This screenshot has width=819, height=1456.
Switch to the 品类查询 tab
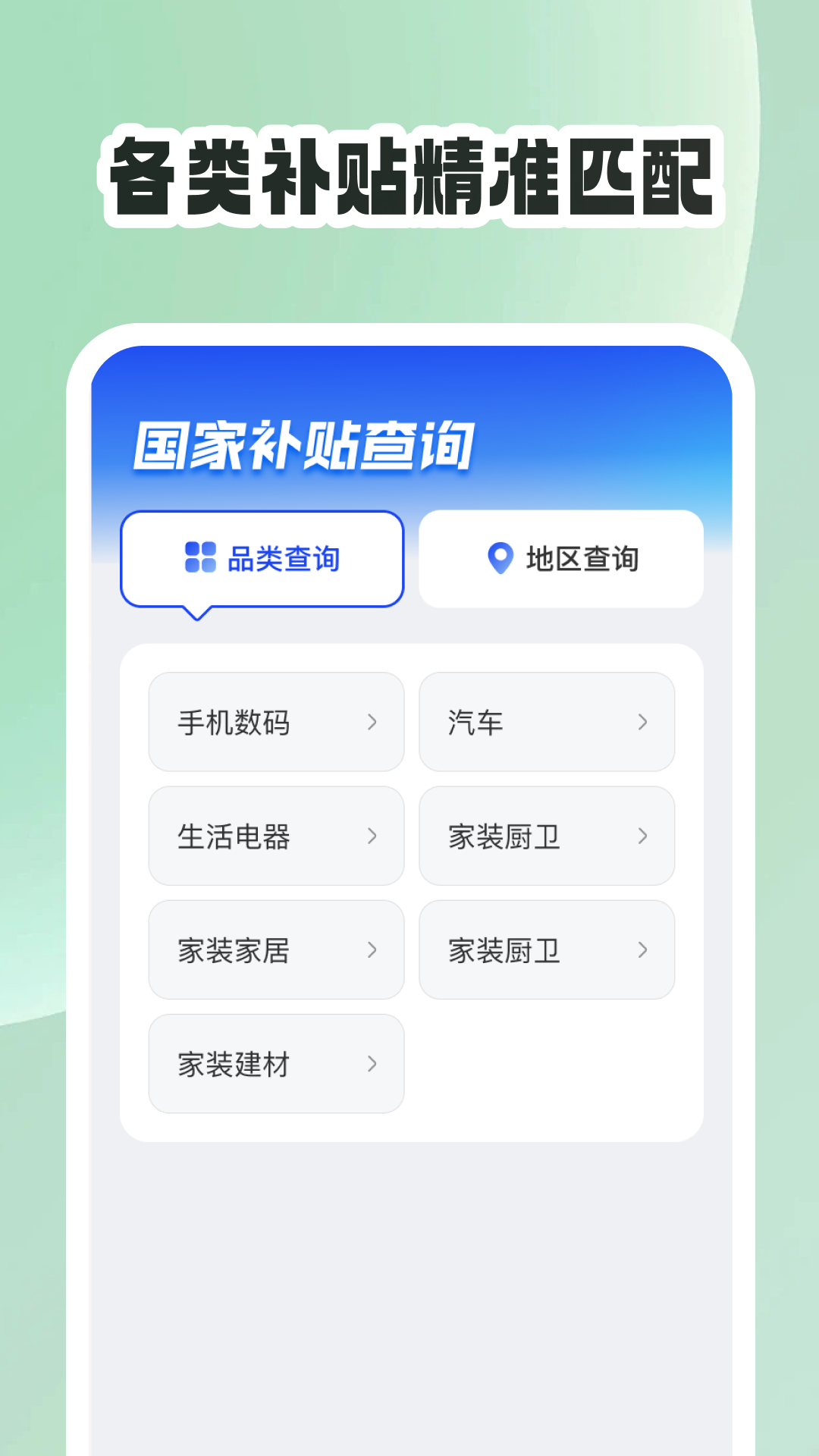[262, 557]
